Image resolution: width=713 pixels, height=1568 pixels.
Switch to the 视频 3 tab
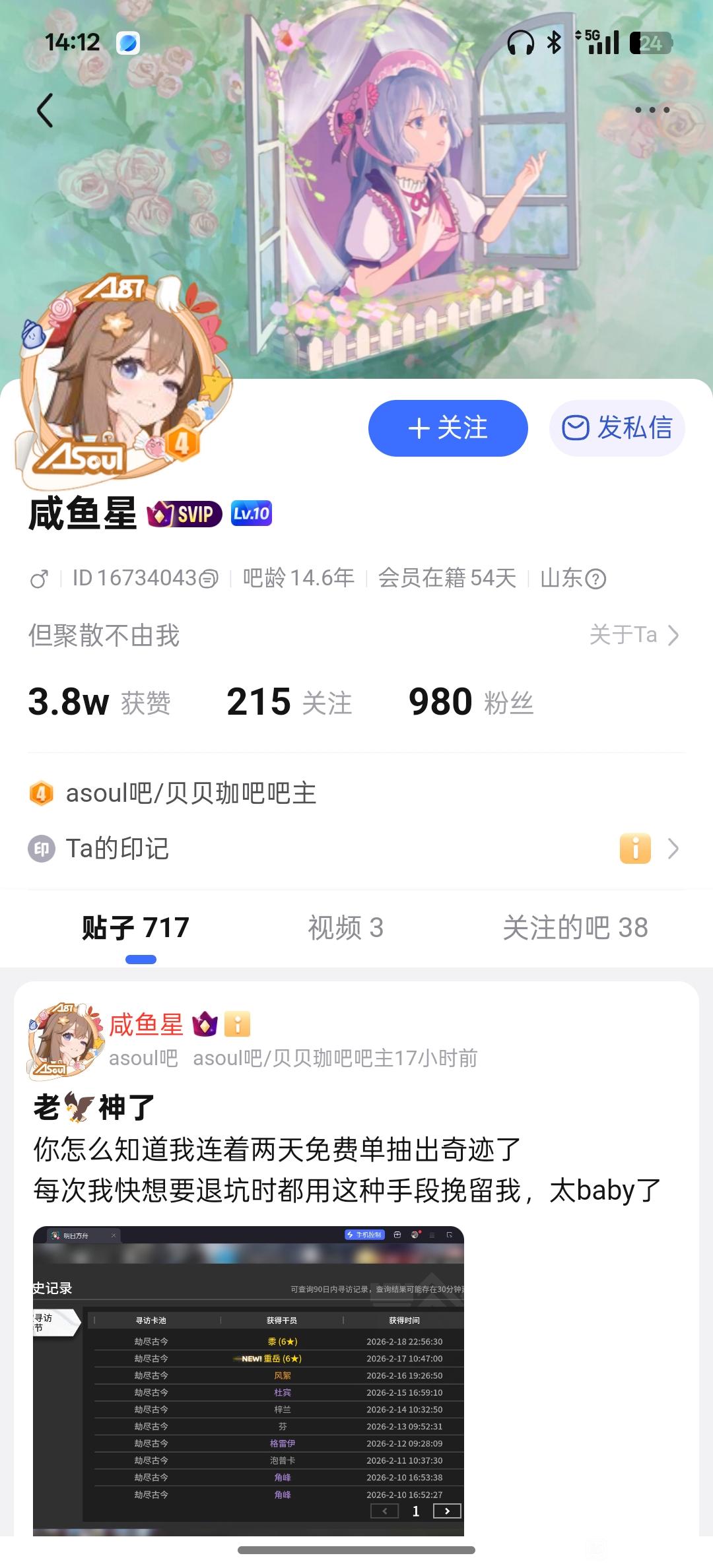345,928
